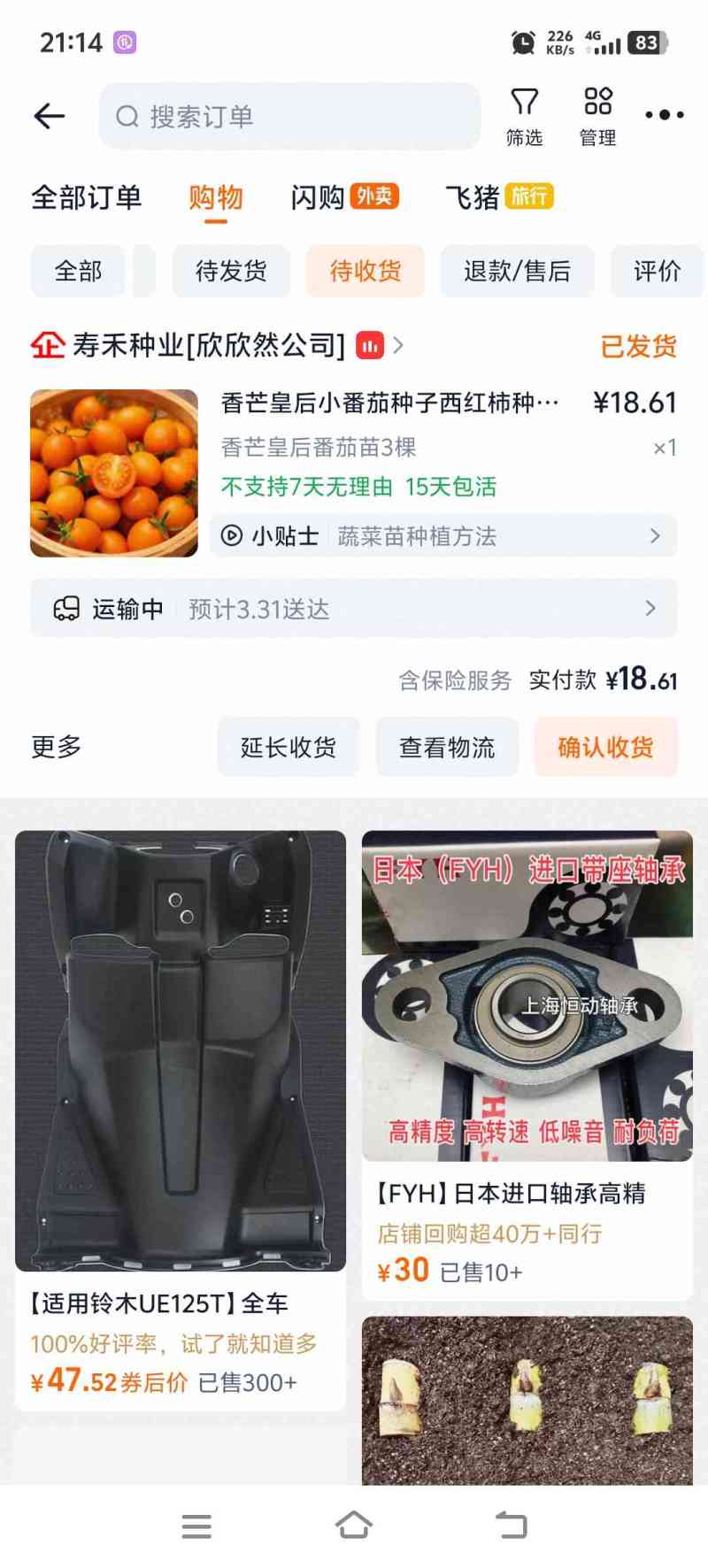Switch to the 闪购 外卖 tab
The image size is (708, 1568).
[344, 197]
